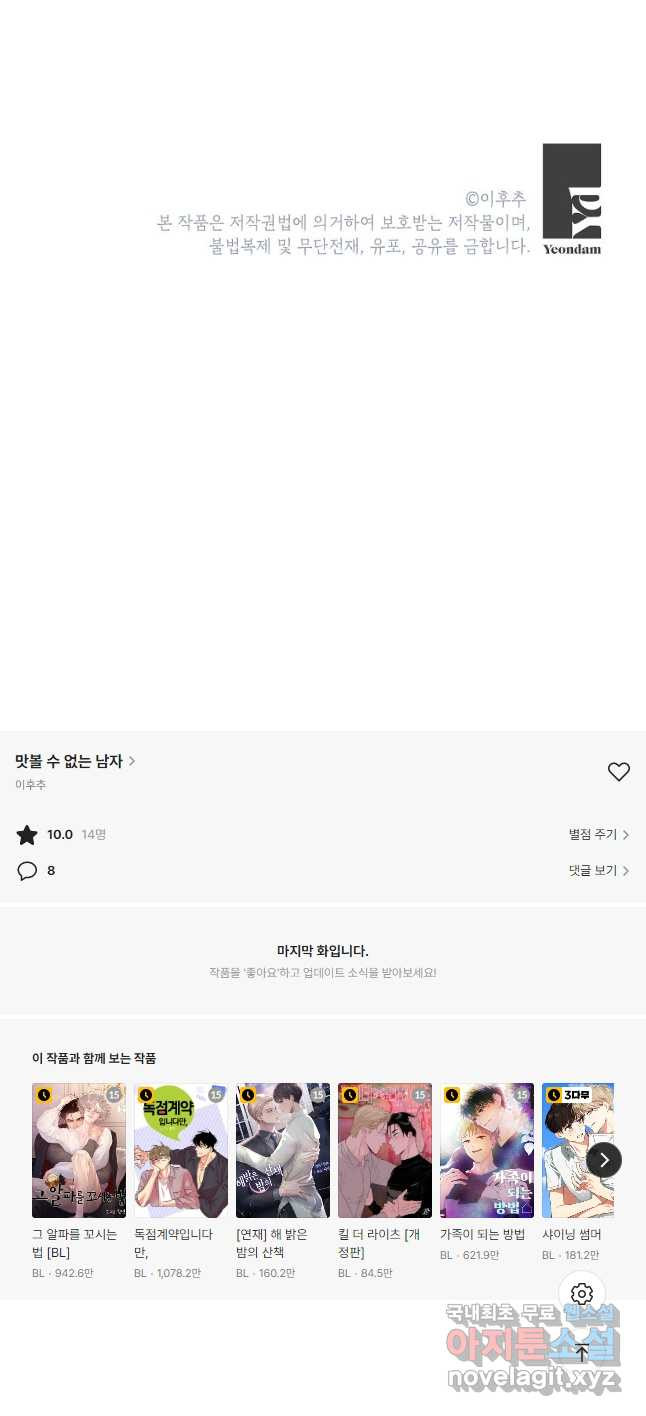Viewport: 646px width, 1416px height.
Task: Open 댓글 보기 to view comments
Action: pos(598,870)
